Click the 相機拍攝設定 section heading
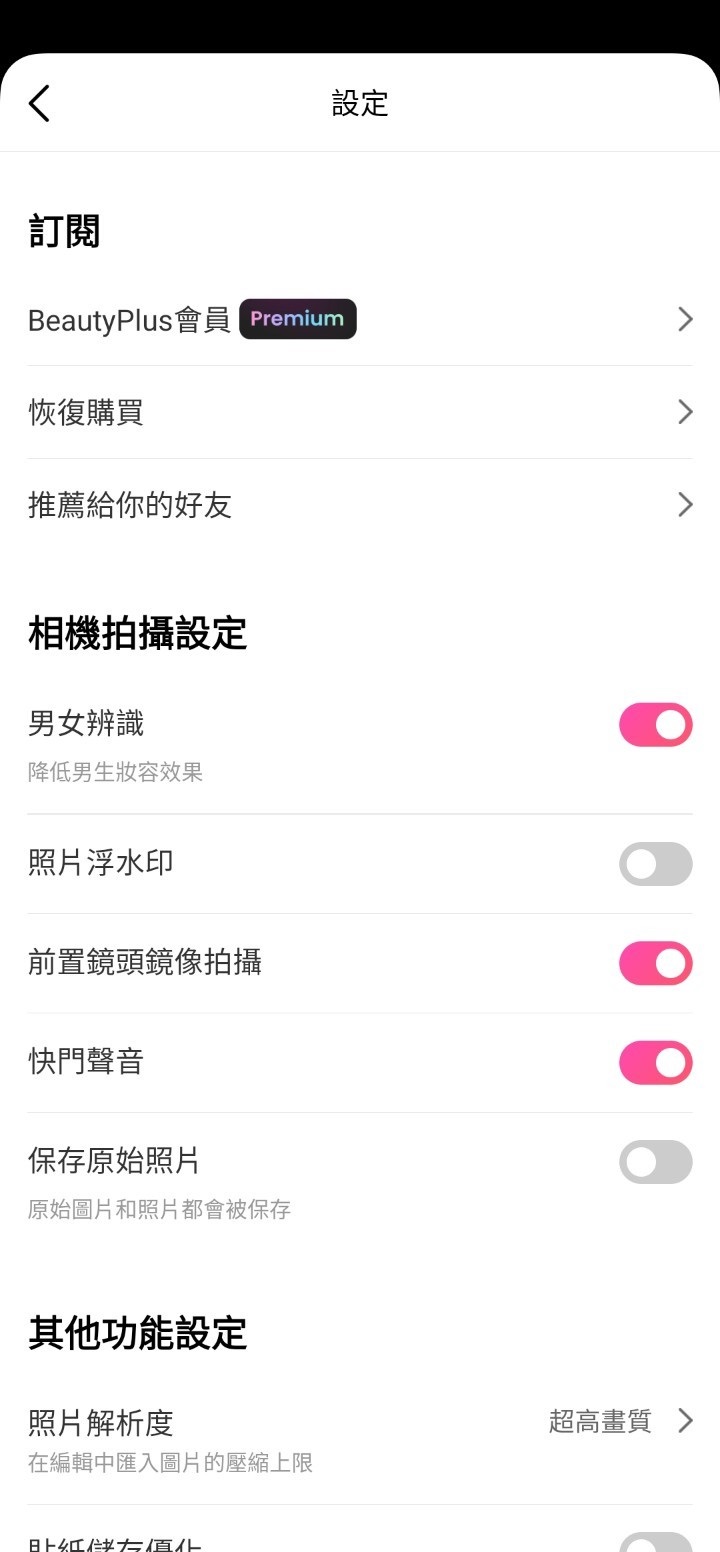The width and height of the screenshot is (720, 1552). tap(138, 633)
